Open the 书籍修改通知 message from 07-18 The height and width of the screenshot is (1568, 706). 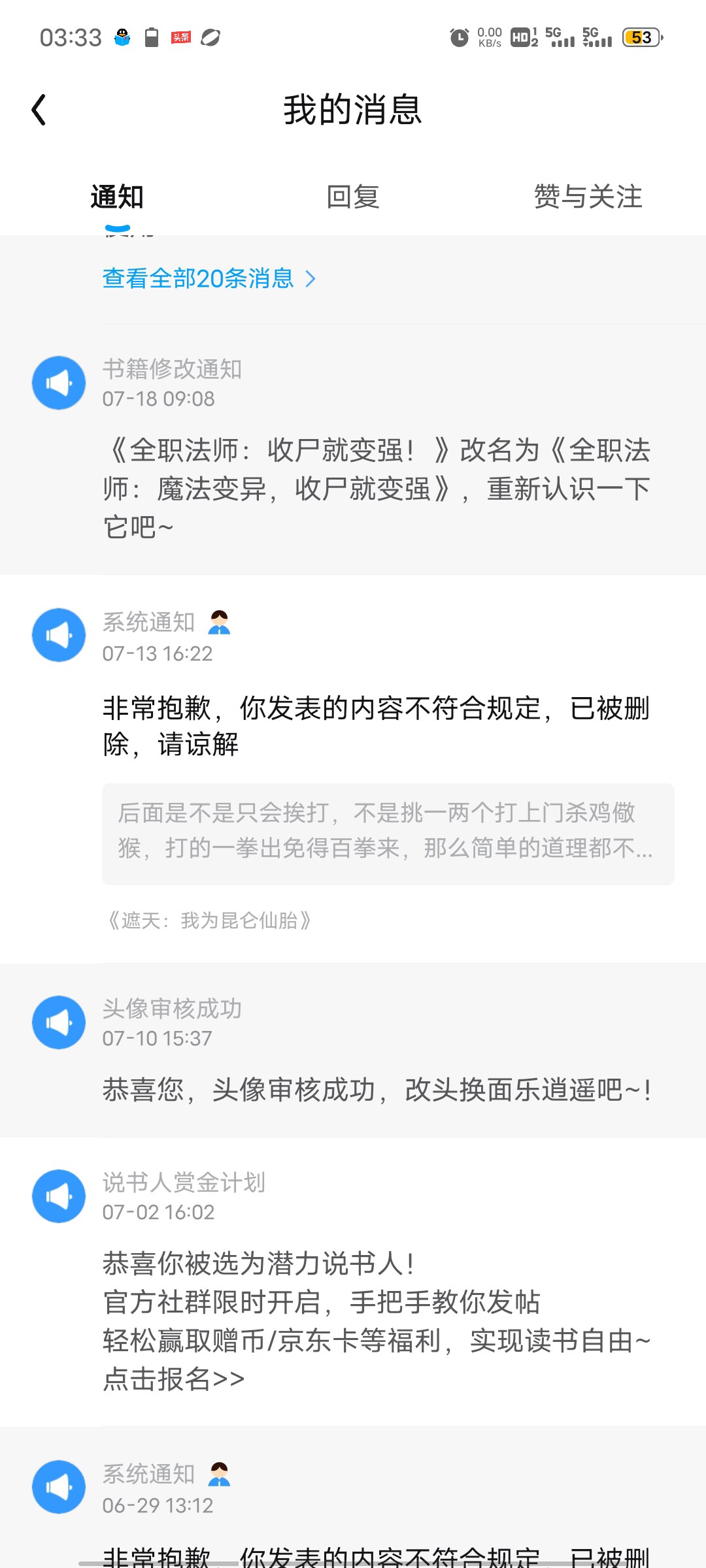coord(376,487)
